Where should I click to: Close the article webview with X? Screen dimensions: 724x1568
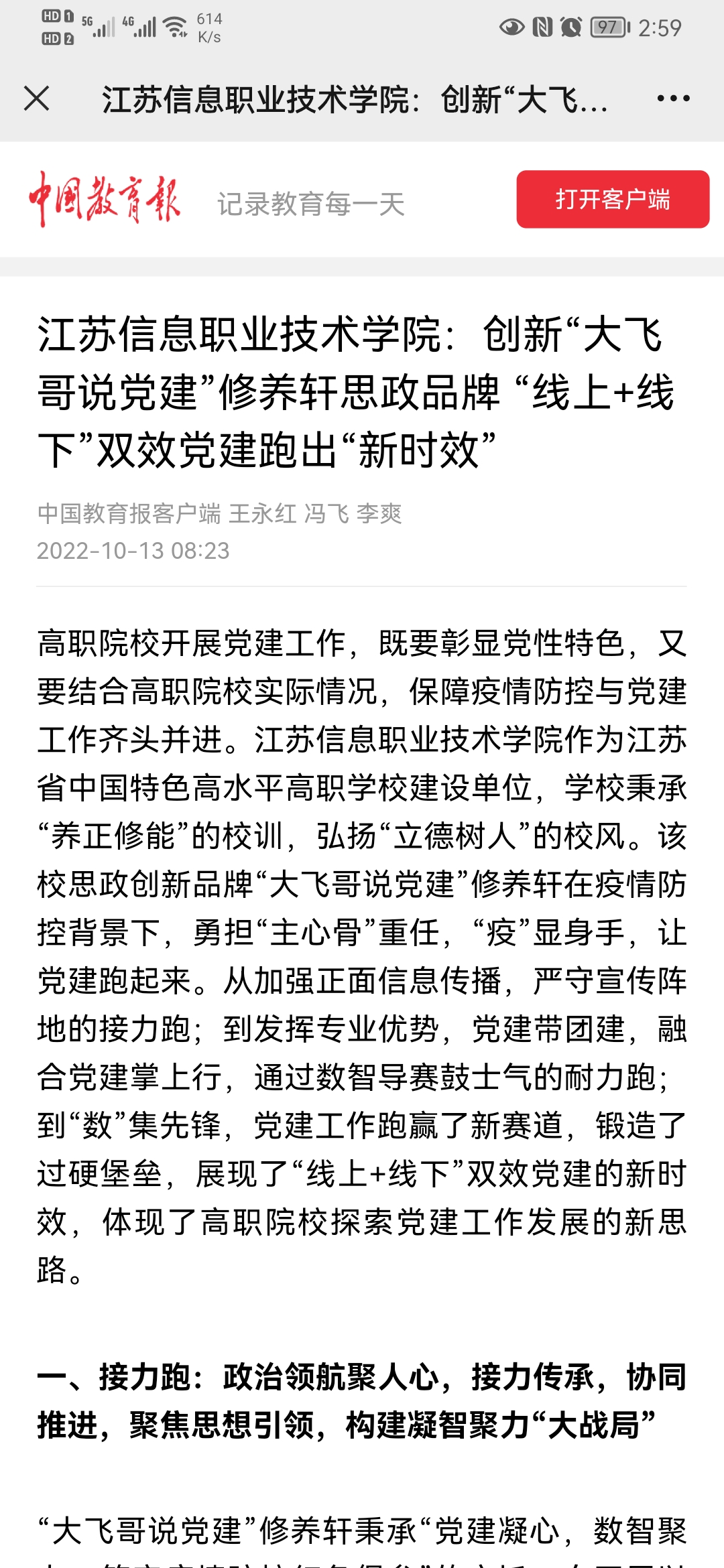click(37, 99)
